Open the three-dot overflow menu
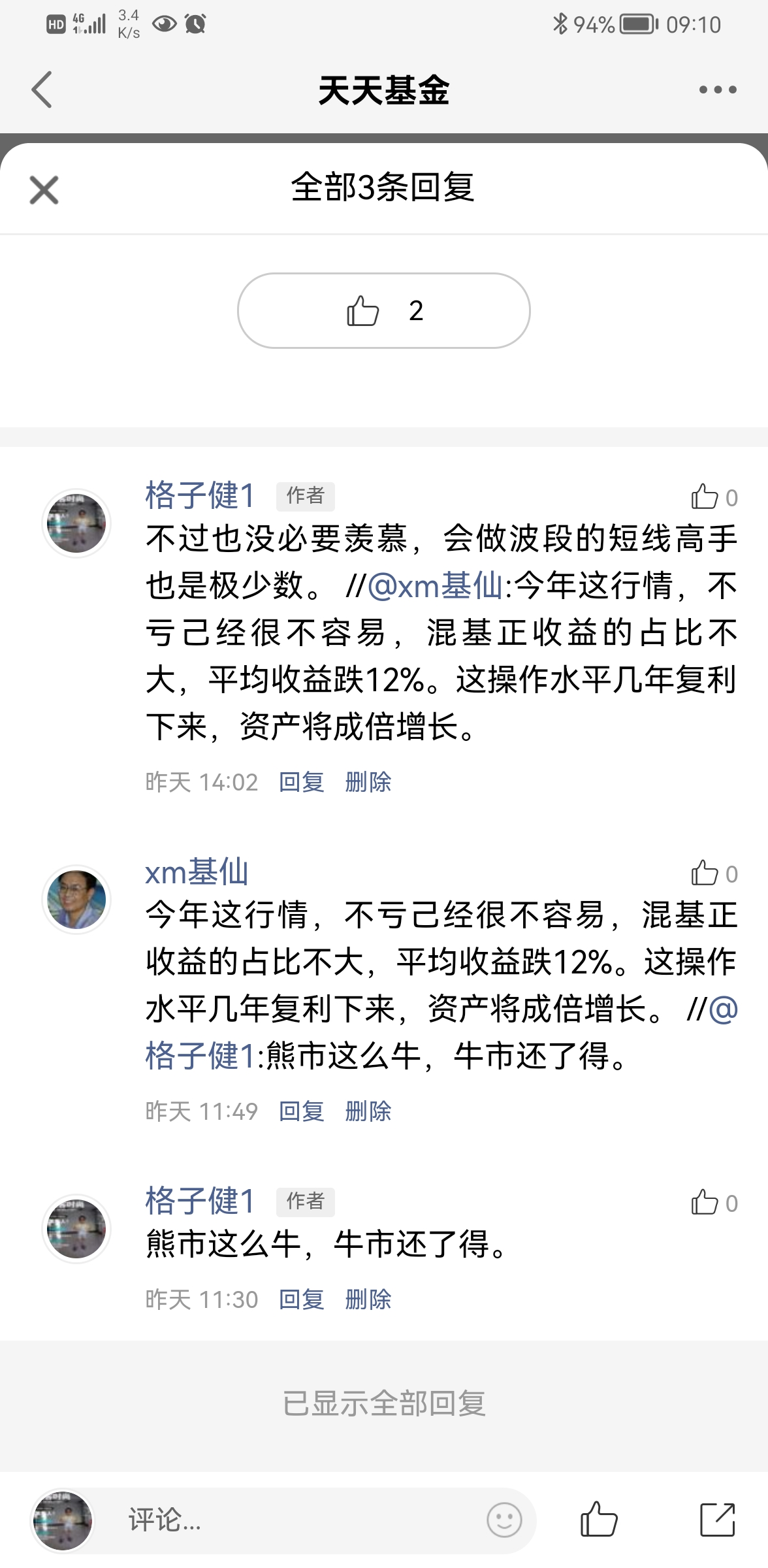 (x=718, y=90)
